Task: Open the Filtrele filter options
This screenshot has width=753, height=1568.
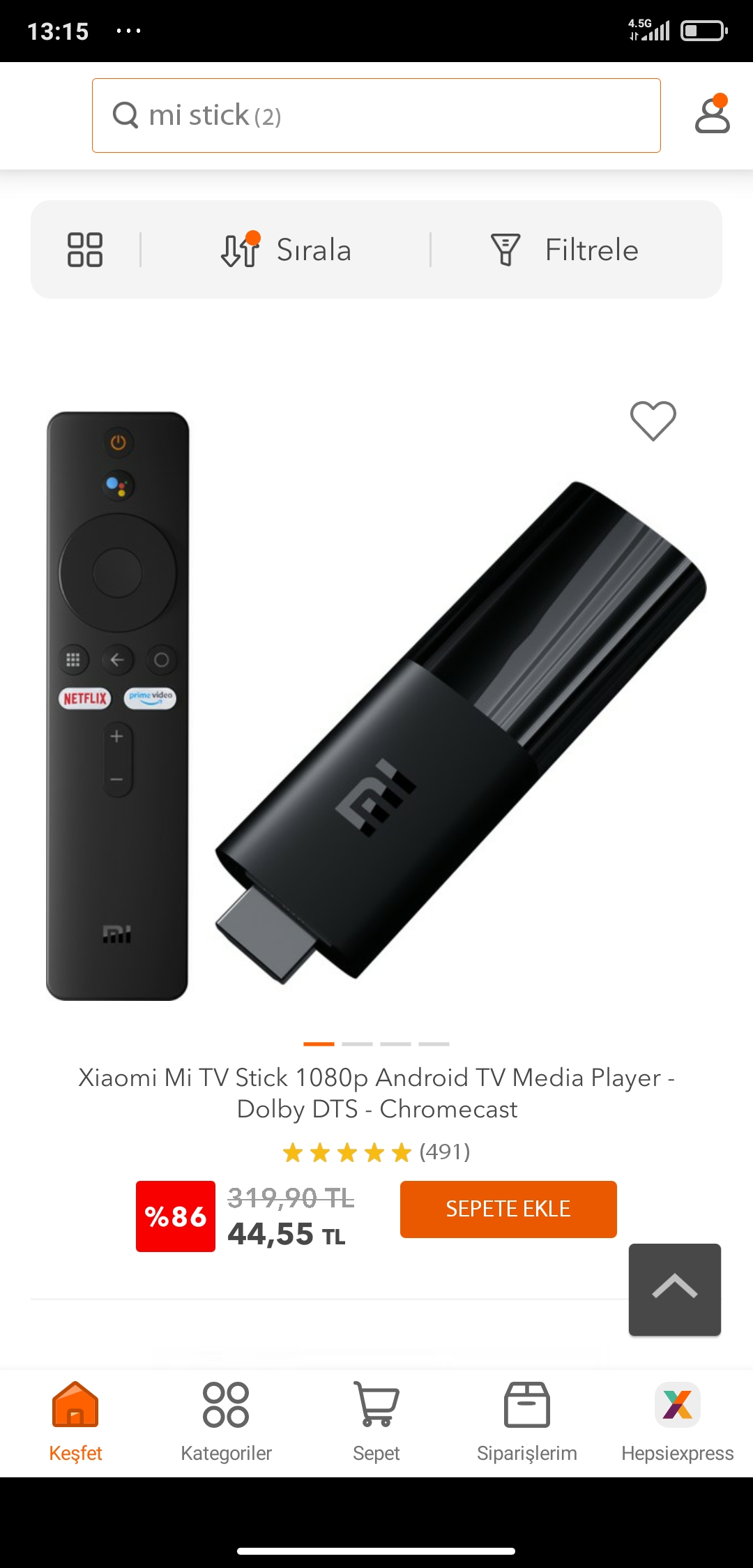Action: 565,250
